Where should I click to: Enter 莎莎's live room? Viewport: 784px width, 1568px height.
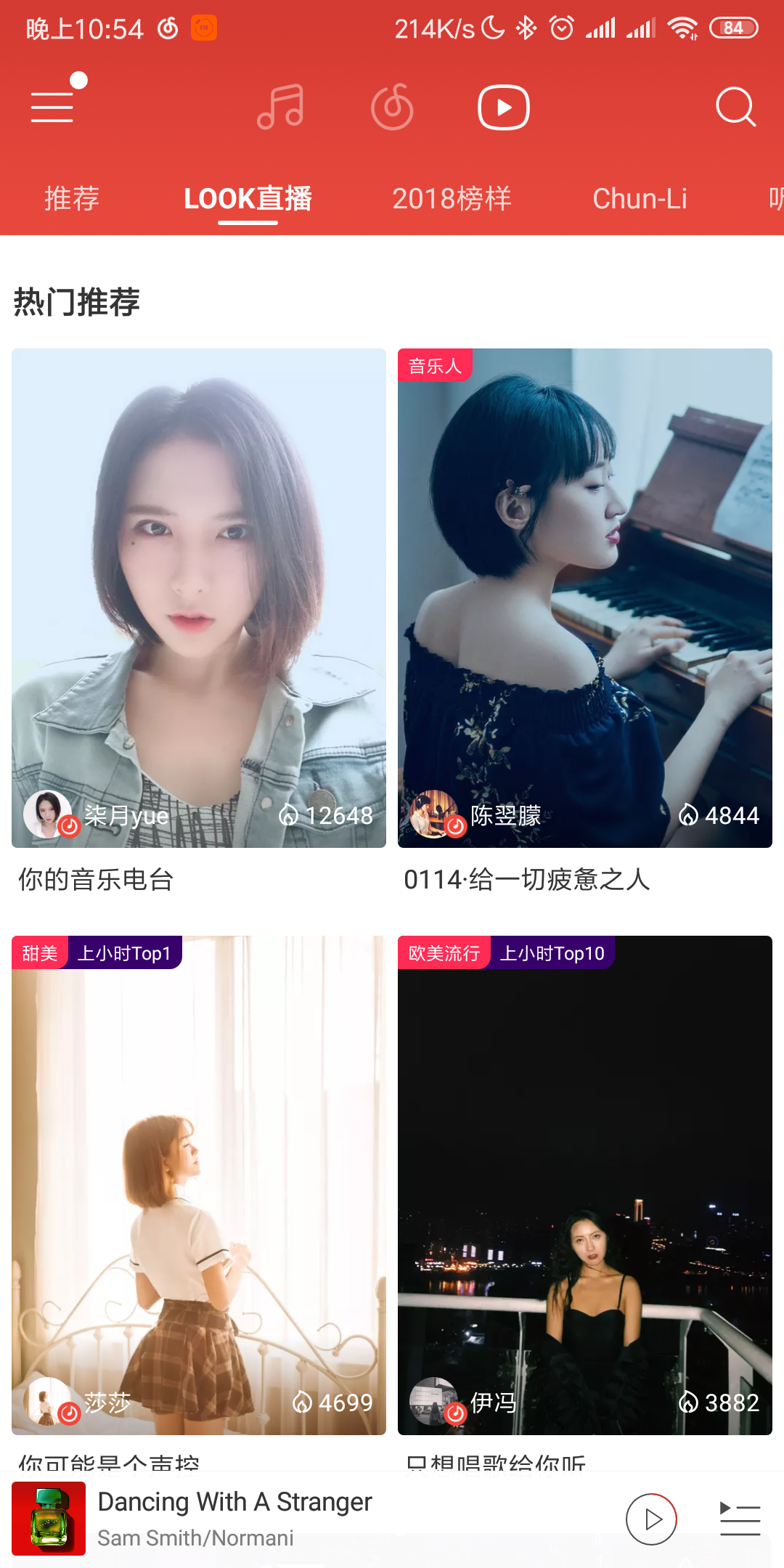[x=198, y=1185]
